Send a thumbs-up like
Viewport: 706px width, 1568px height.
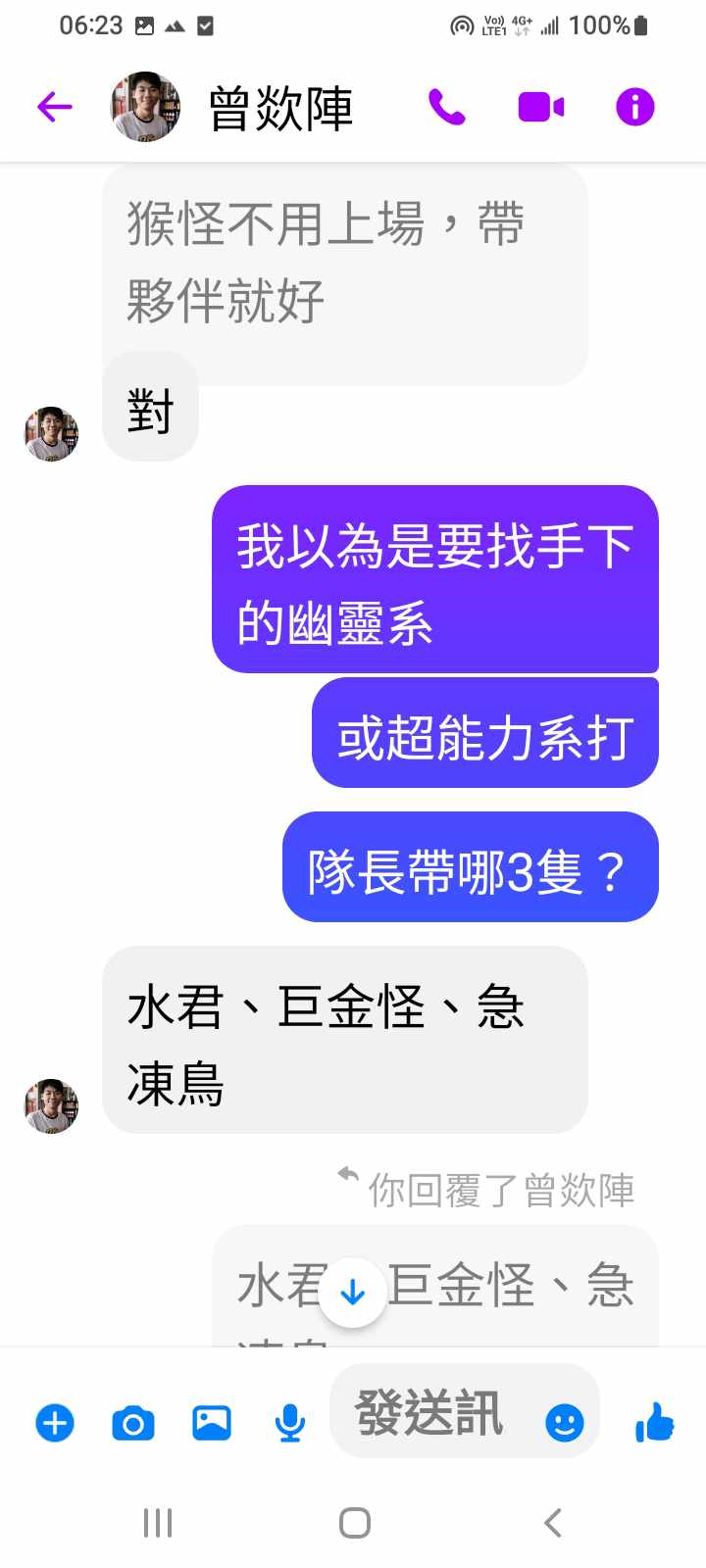(654, 1422)
